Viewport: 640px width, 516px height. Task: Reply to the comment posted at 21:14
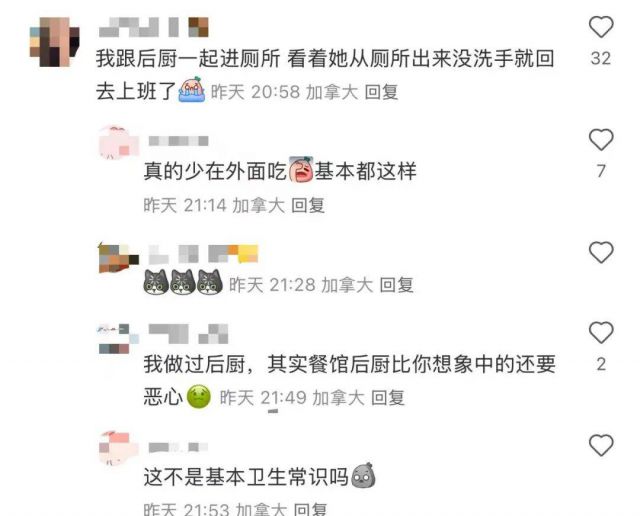308,205
